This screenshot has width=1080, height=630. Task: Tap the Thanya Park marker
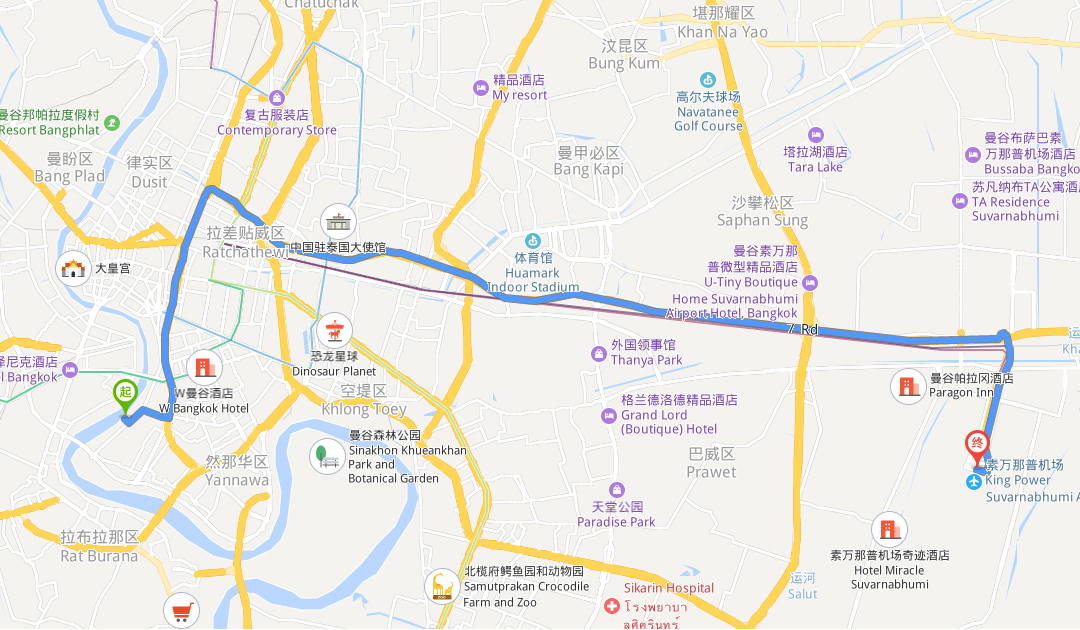(x=600, y=352)
